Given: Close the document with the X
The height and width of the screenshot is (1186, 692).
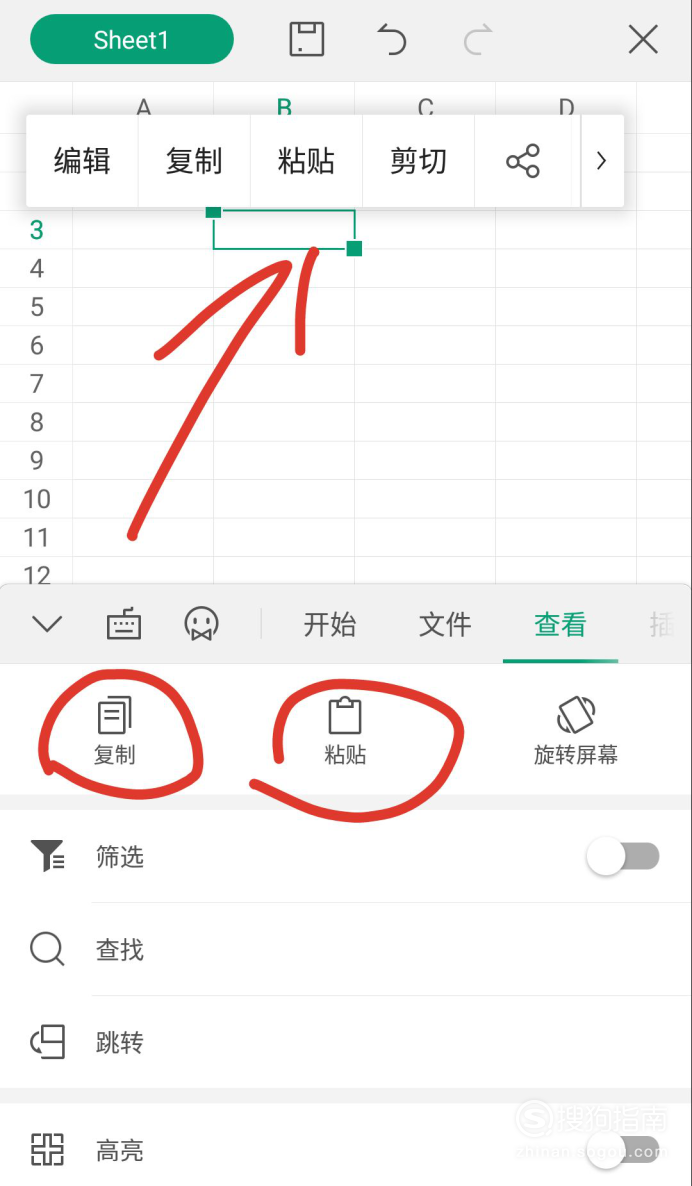Looking at the screenshot, I should tap(643, 39).
